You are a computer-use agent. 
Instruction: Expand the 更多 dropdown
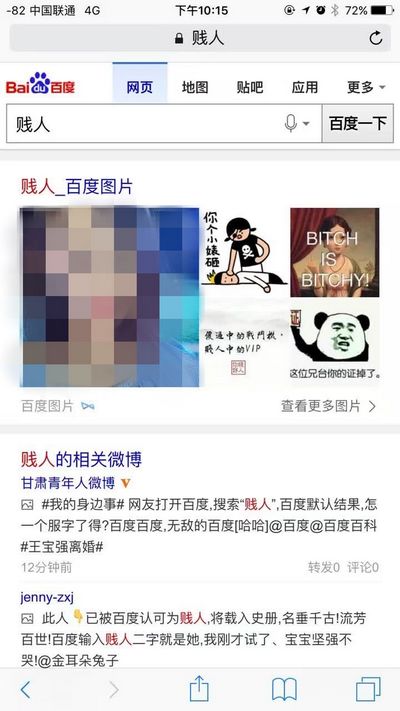pyautogui.click(x=366, y=87)
